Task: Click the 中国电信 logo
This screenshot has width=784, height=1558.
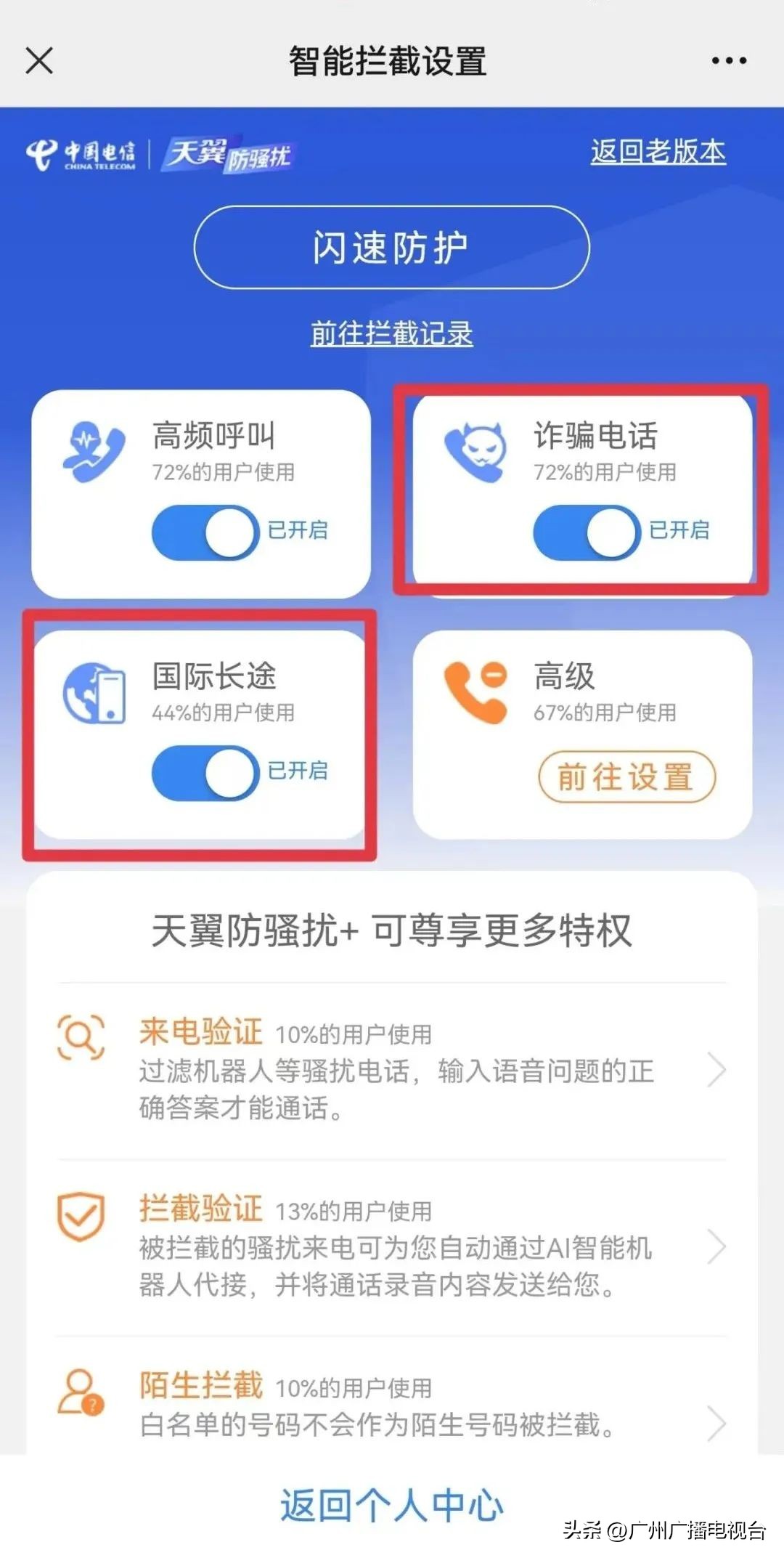Action: coord(87,151)
